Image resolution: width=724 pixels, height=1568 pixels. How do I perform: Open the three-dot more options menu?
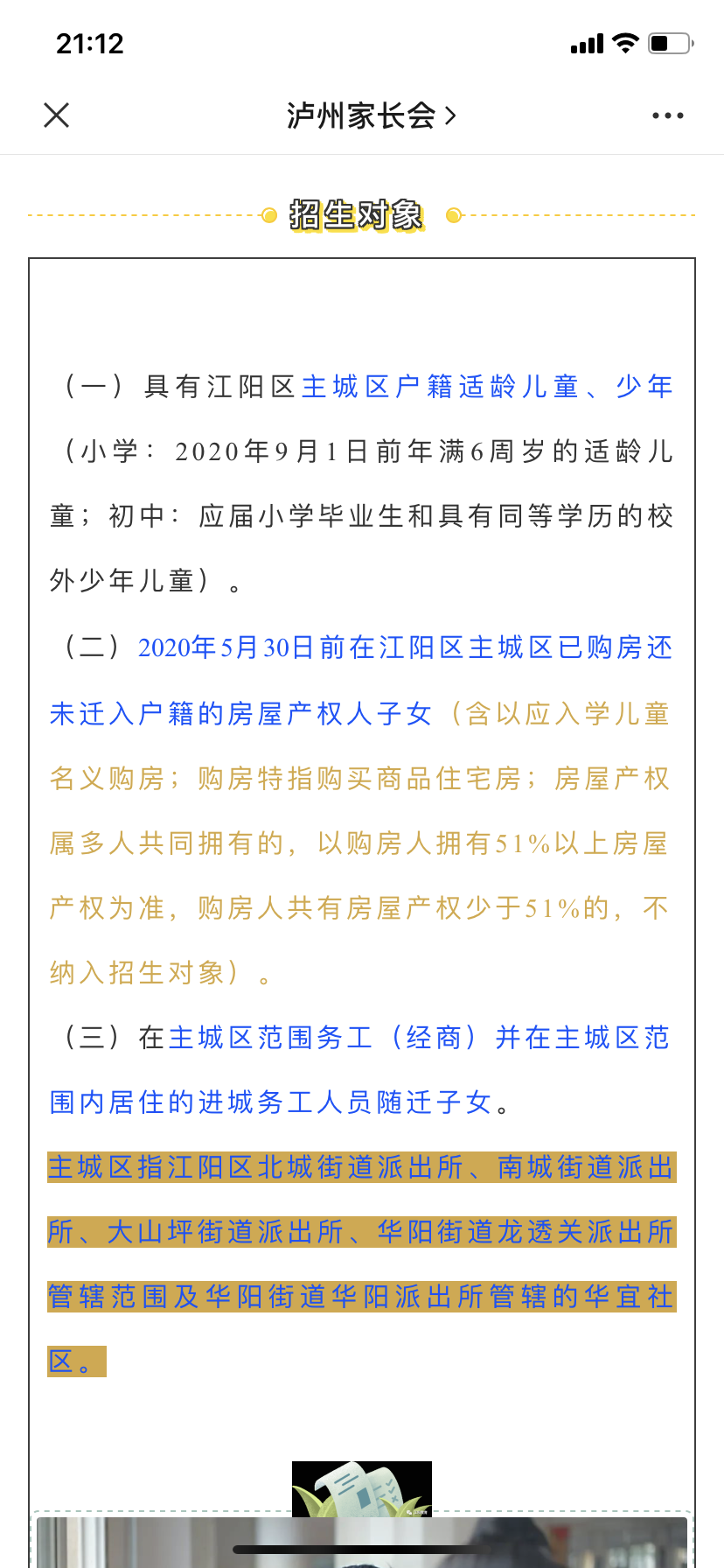coord(667,115)
